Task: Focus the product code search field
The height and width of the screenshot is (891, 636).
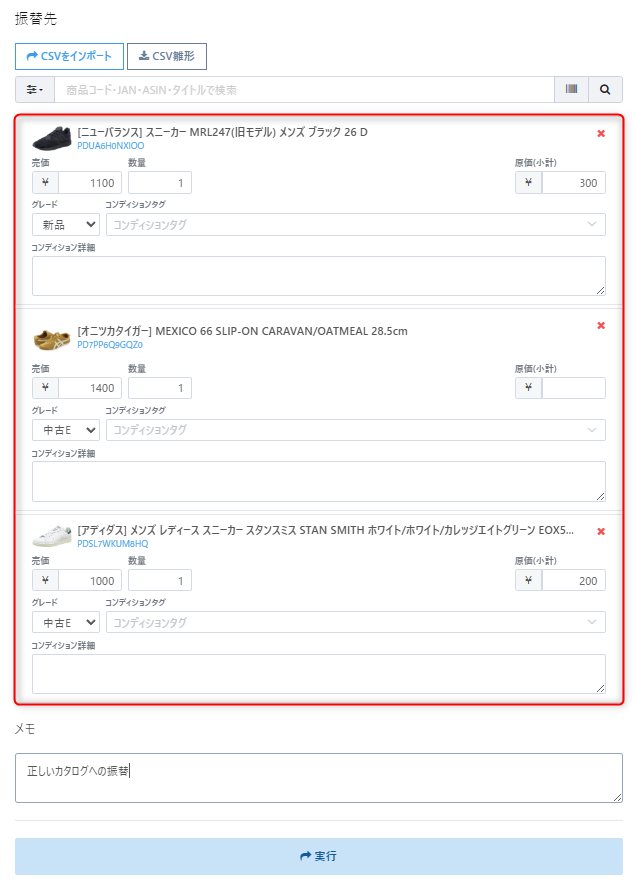Action: (304, 90)
